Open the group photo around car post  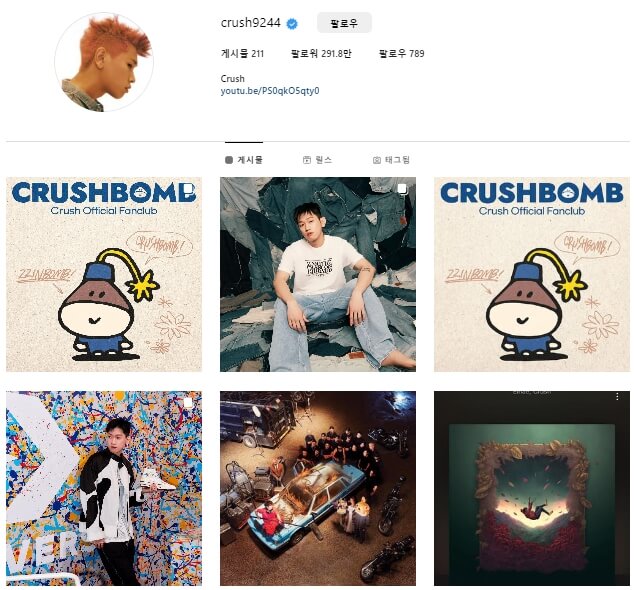click(x=318, y=488)
